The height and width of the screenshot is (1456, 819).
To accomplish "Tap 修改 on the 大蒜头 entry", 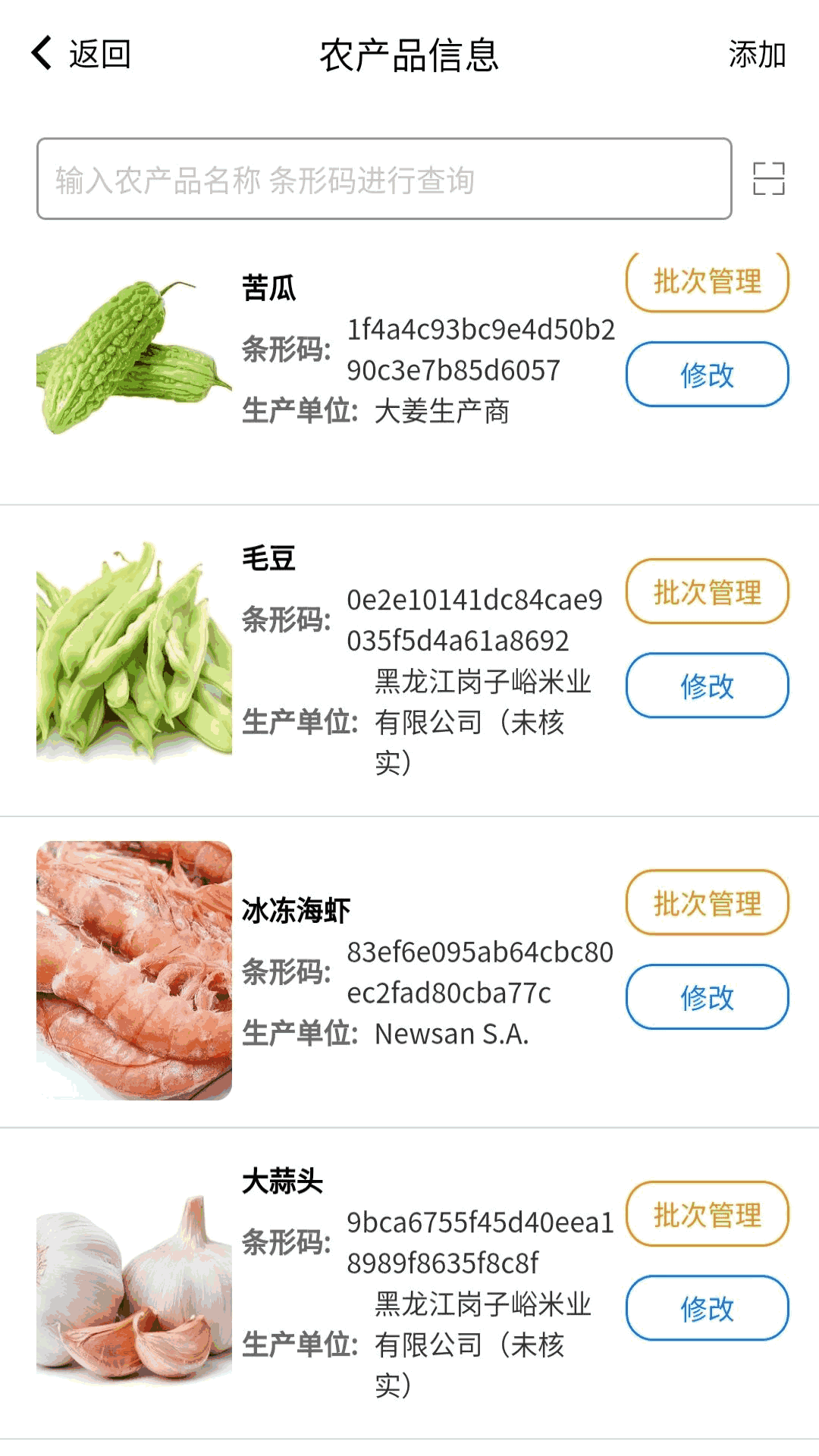I will pos(707,1308).
